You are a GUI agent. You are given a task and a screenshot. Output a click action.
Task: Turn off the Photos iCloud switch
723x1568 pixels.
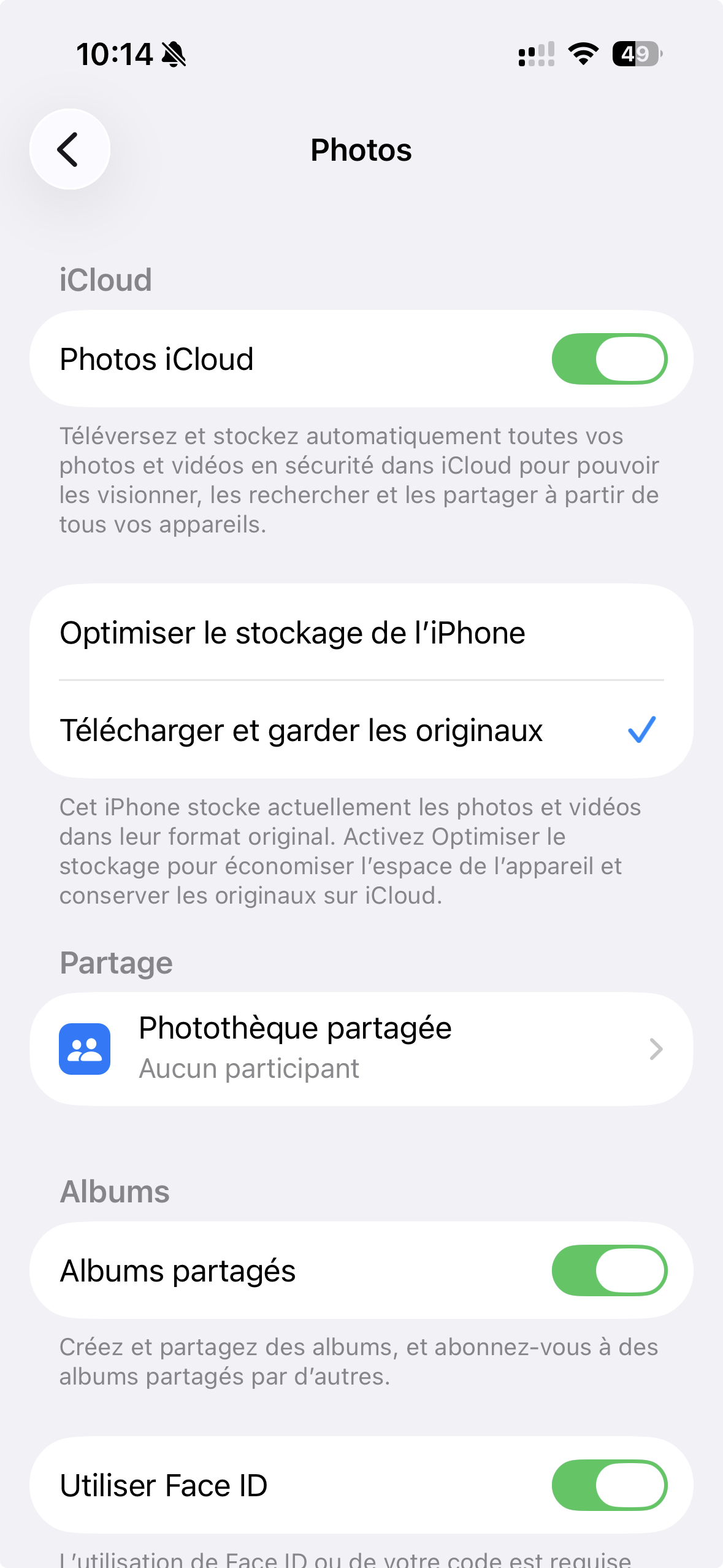click(x=609, y=359)
